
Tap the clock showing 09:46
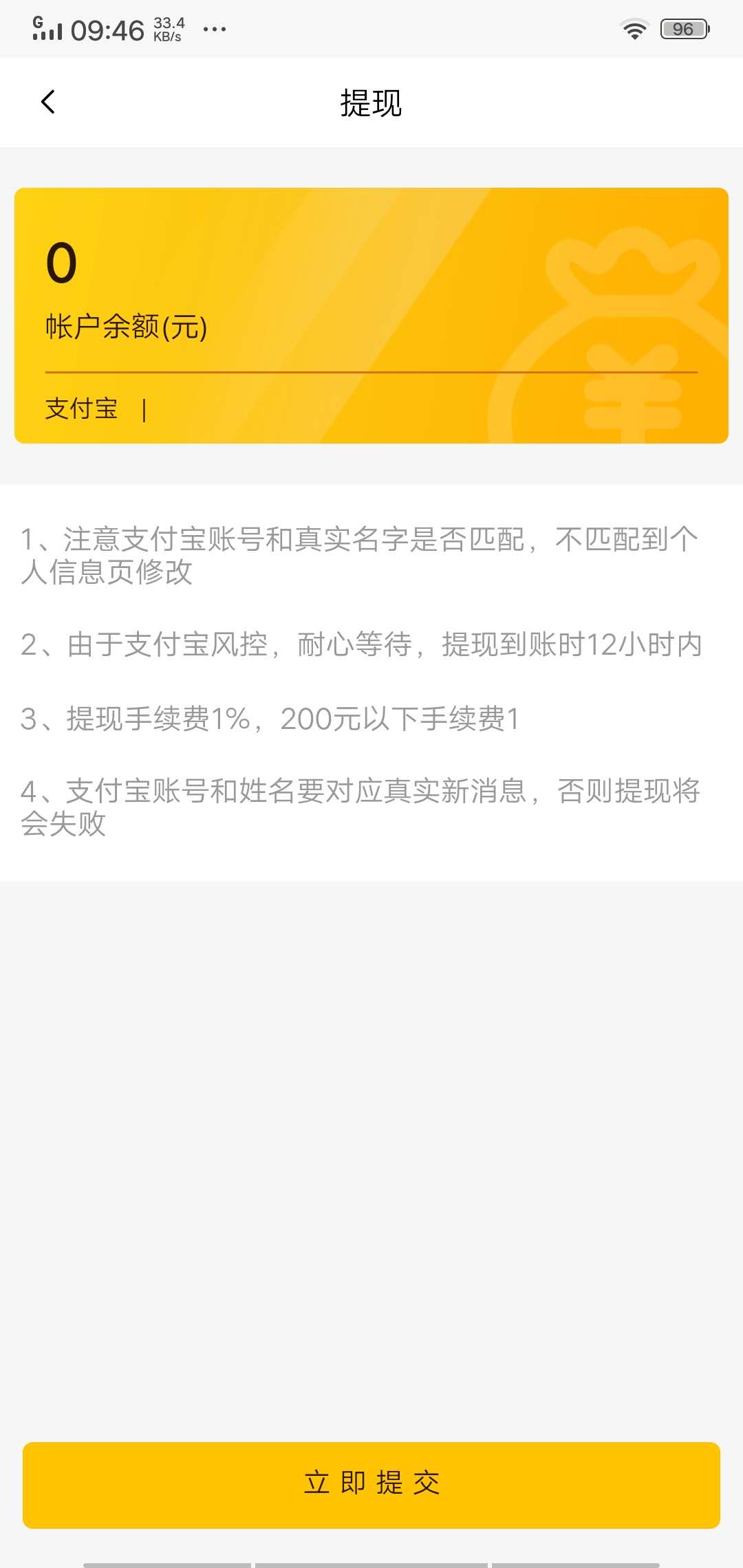(107, 29)
